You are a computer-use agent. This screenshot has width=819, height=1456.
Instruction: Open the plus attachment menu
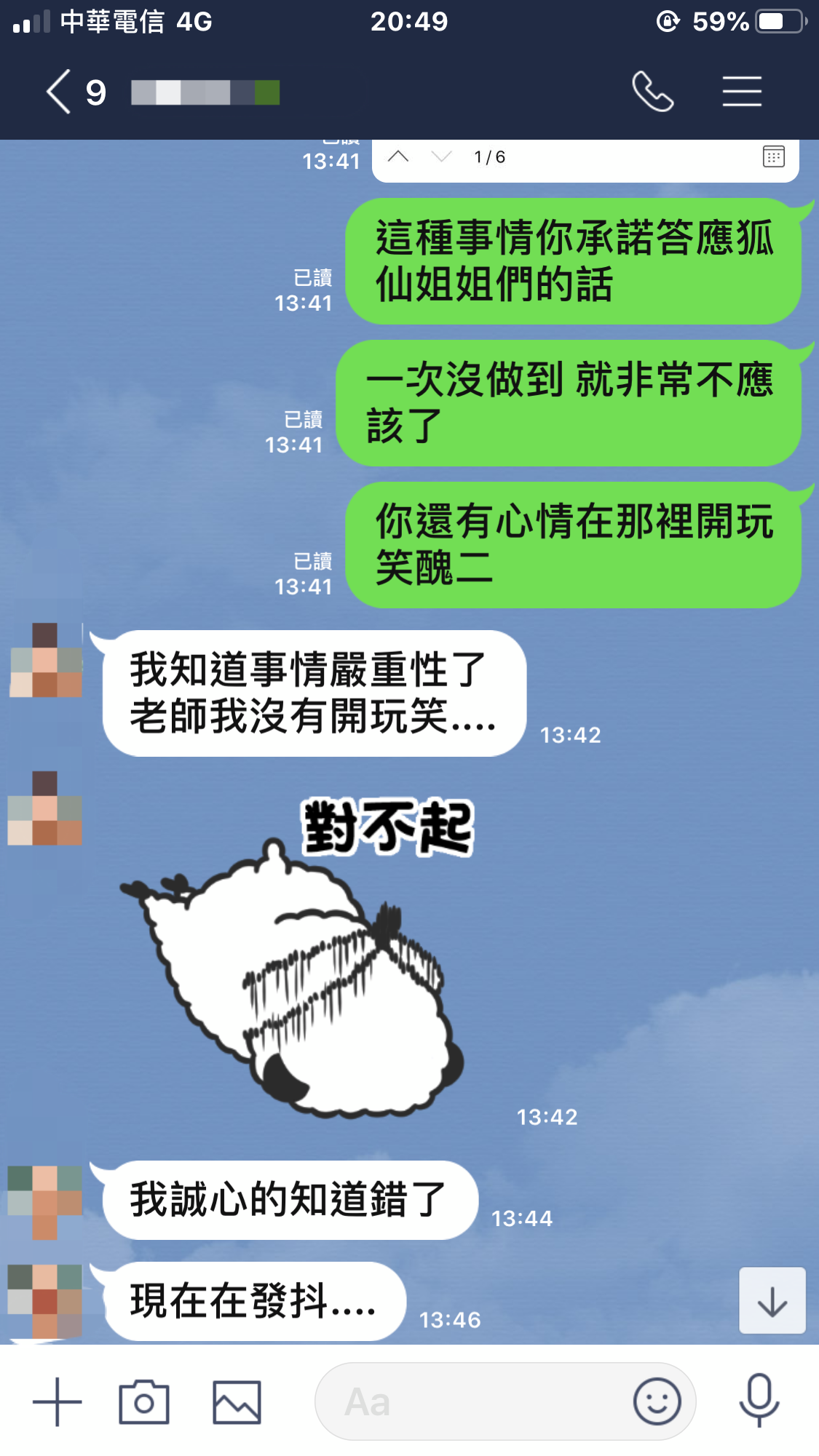57,1401
